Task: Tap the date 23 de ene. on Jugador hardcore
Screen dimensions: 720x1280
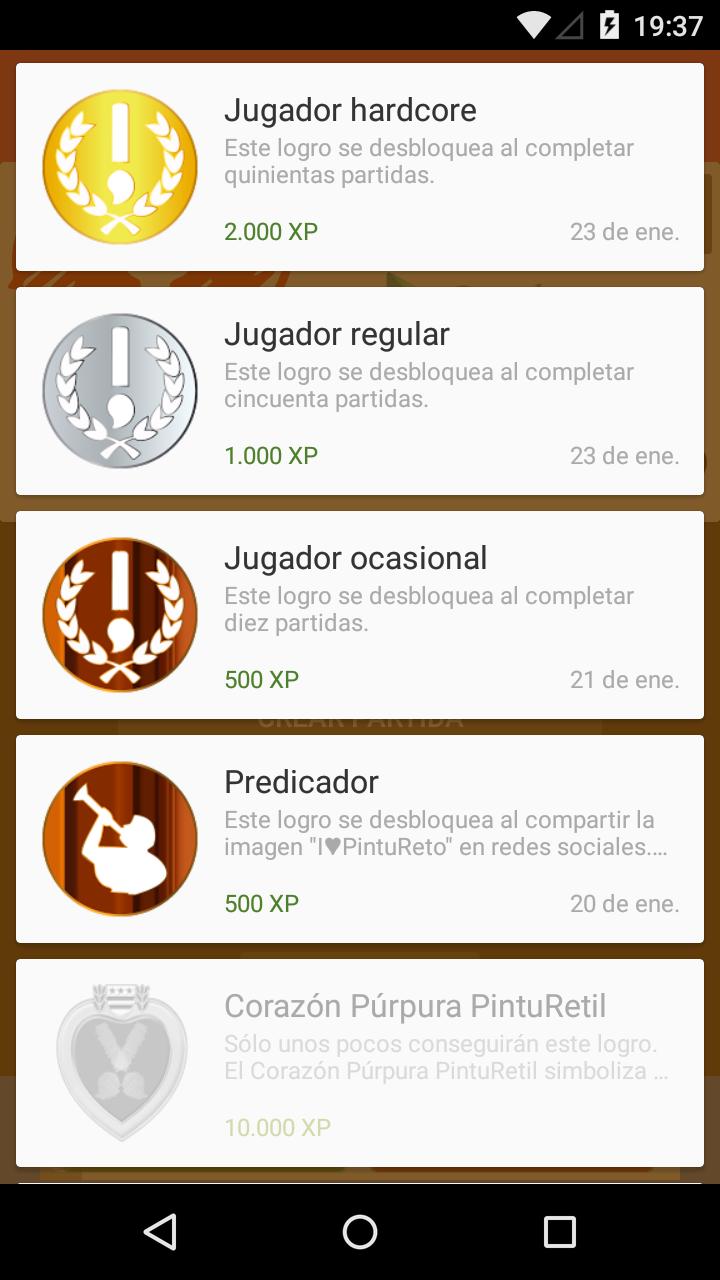Action: (x=625, y=231)
